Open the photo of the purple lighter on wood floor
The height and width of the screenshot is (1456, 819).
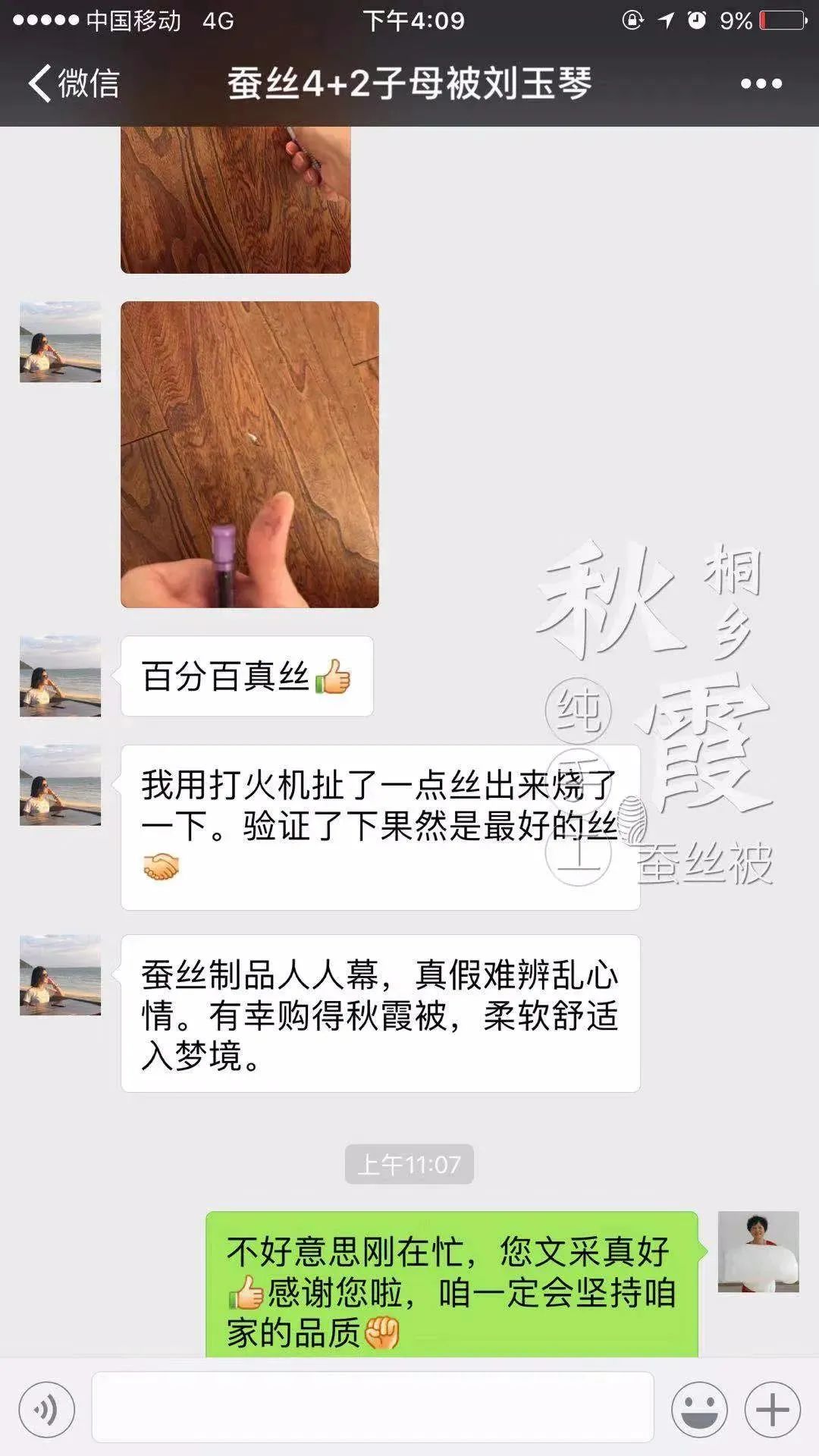click(x=250, y=455)
